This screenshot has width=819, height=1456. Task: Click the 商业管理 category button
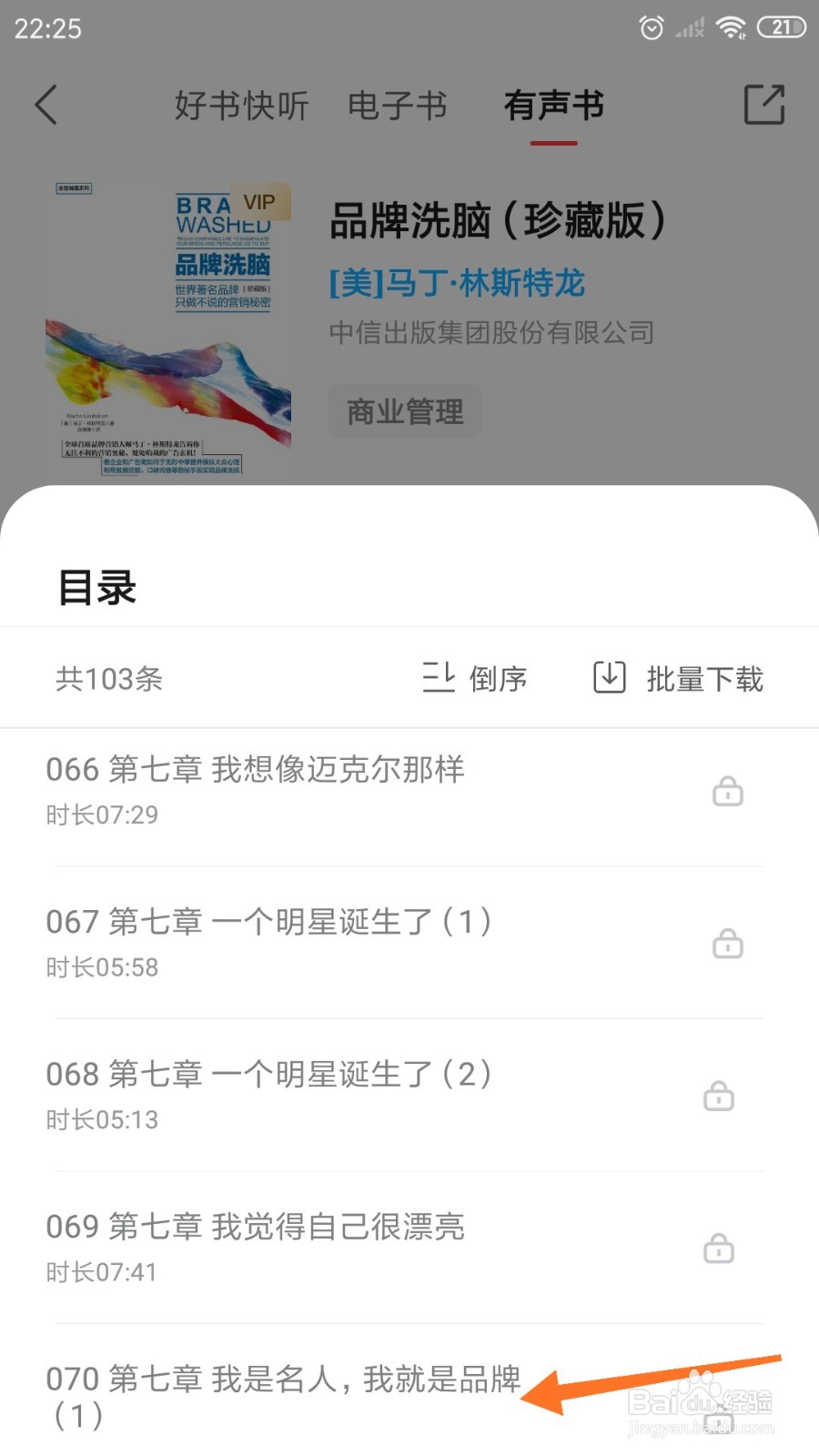[404, 410]
